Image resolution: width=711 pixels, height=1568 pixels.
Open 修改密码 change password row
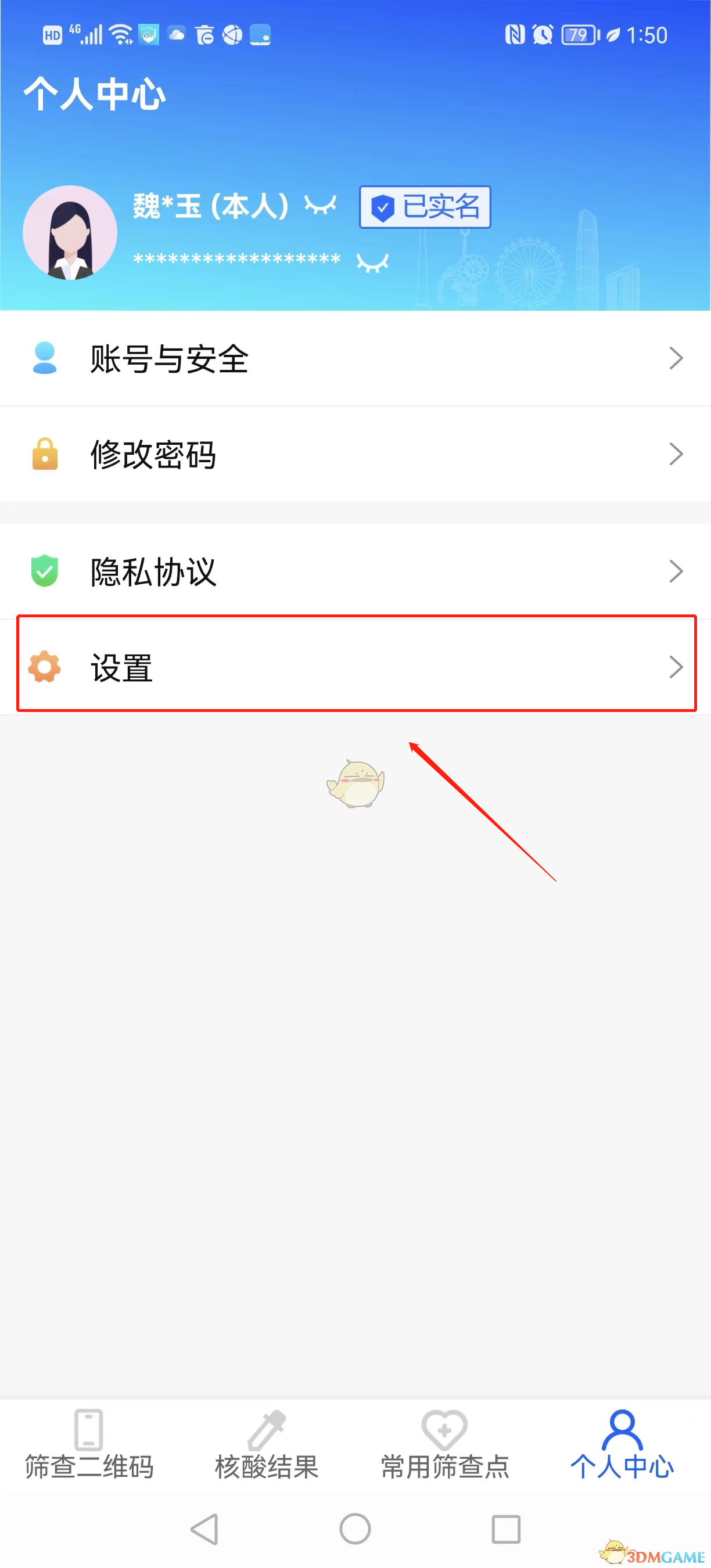pyautogui.click(x=355, y=454)
